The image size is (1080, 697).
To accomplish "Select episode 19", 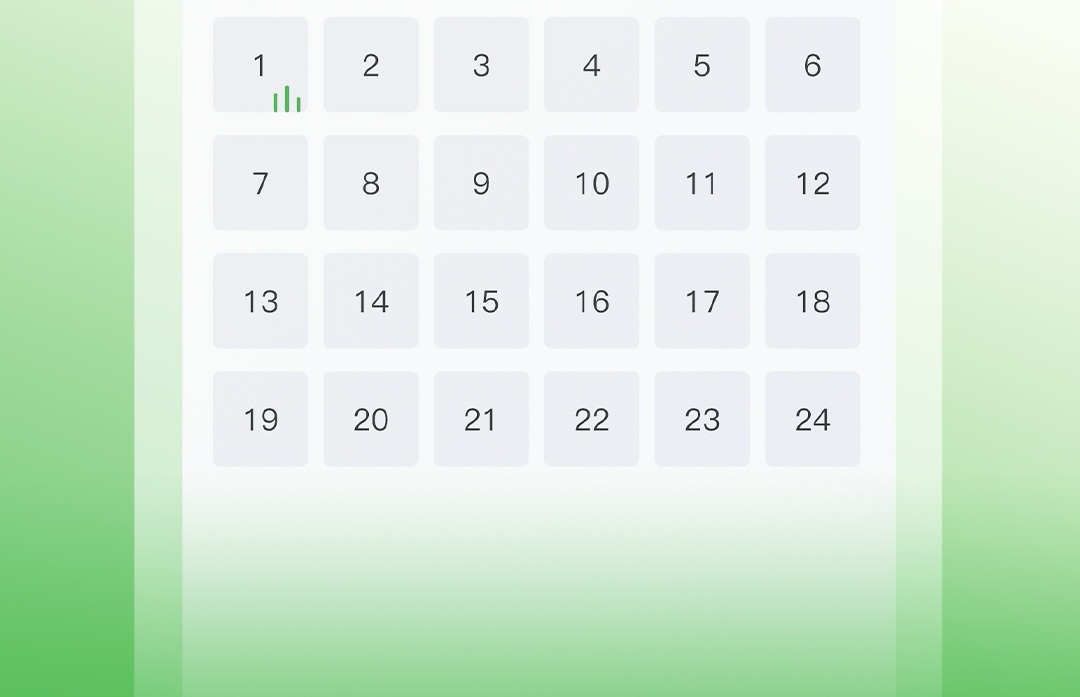I will 260,419.
